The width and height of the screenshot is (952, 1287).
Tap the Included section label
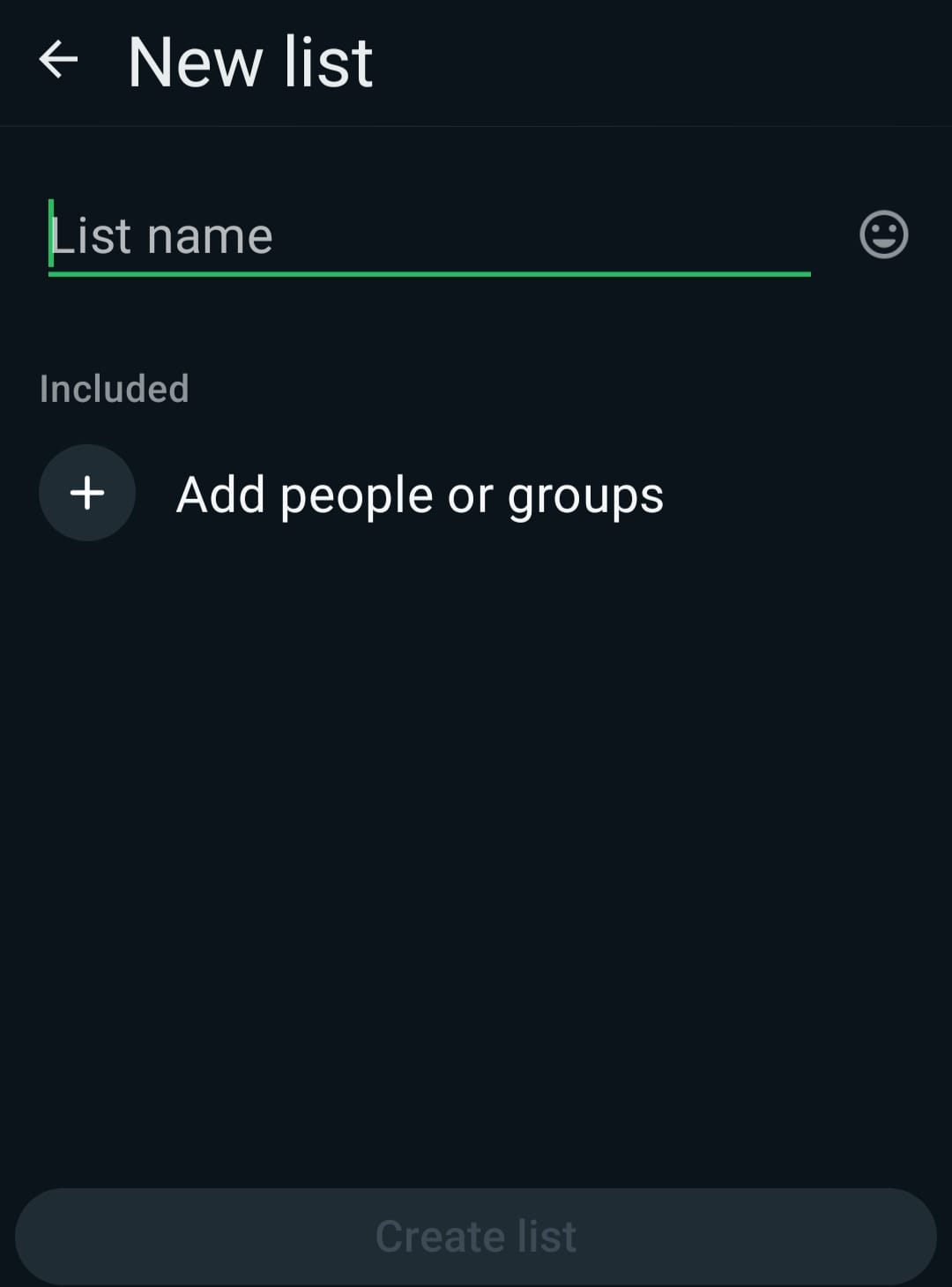[x=115, y=388]
